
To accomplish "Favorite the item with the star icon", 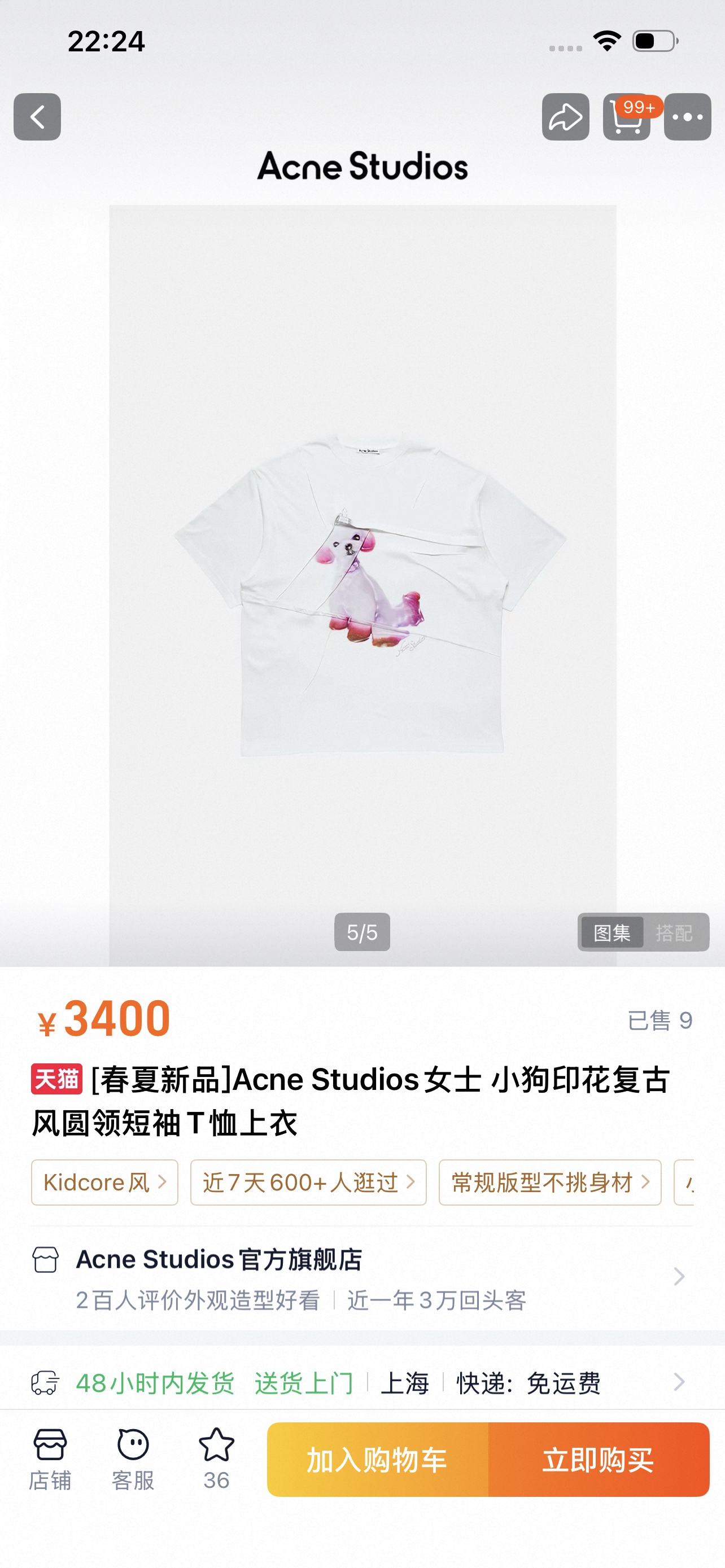I will [x=216, y=1460].
